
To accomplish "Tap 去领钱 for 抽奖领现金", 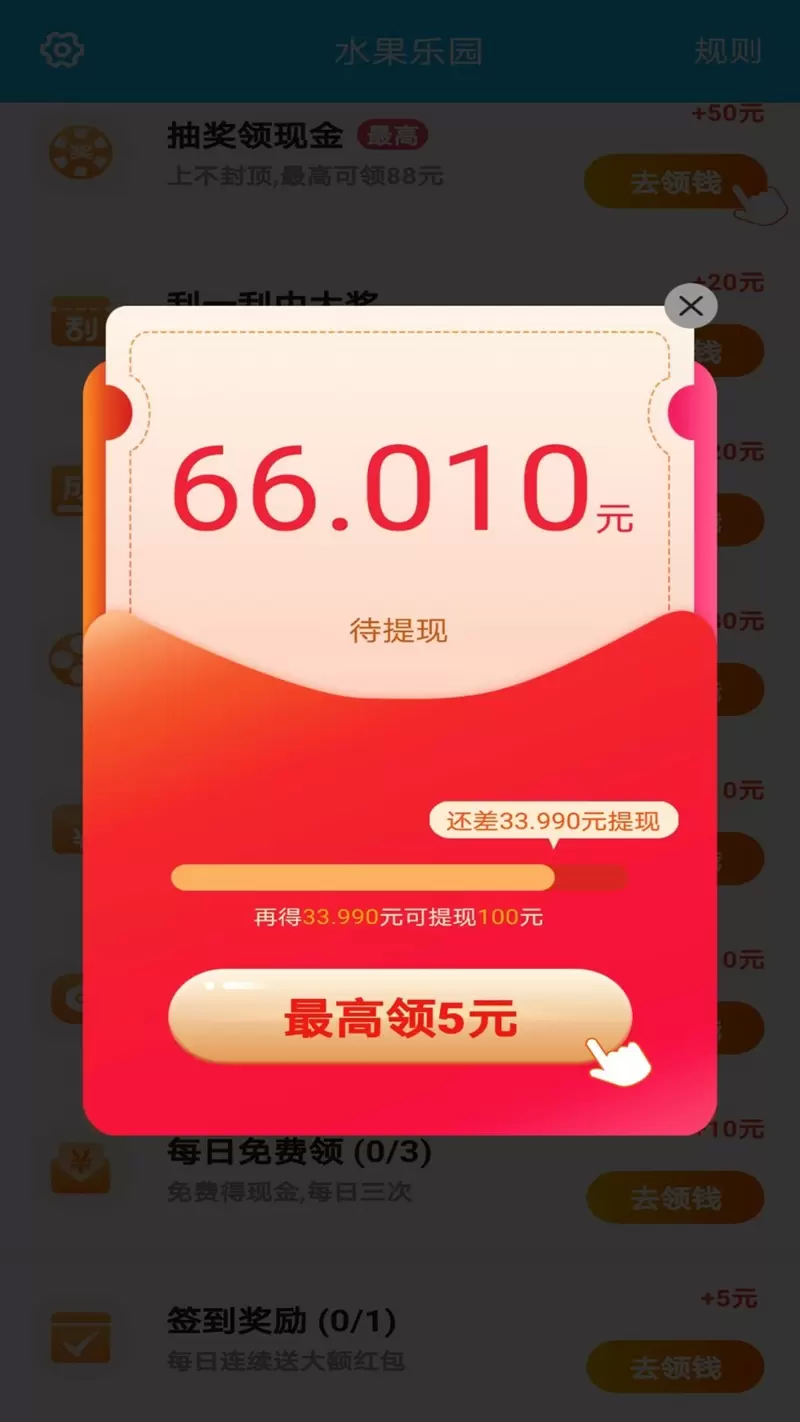I will tap(675, 182).
